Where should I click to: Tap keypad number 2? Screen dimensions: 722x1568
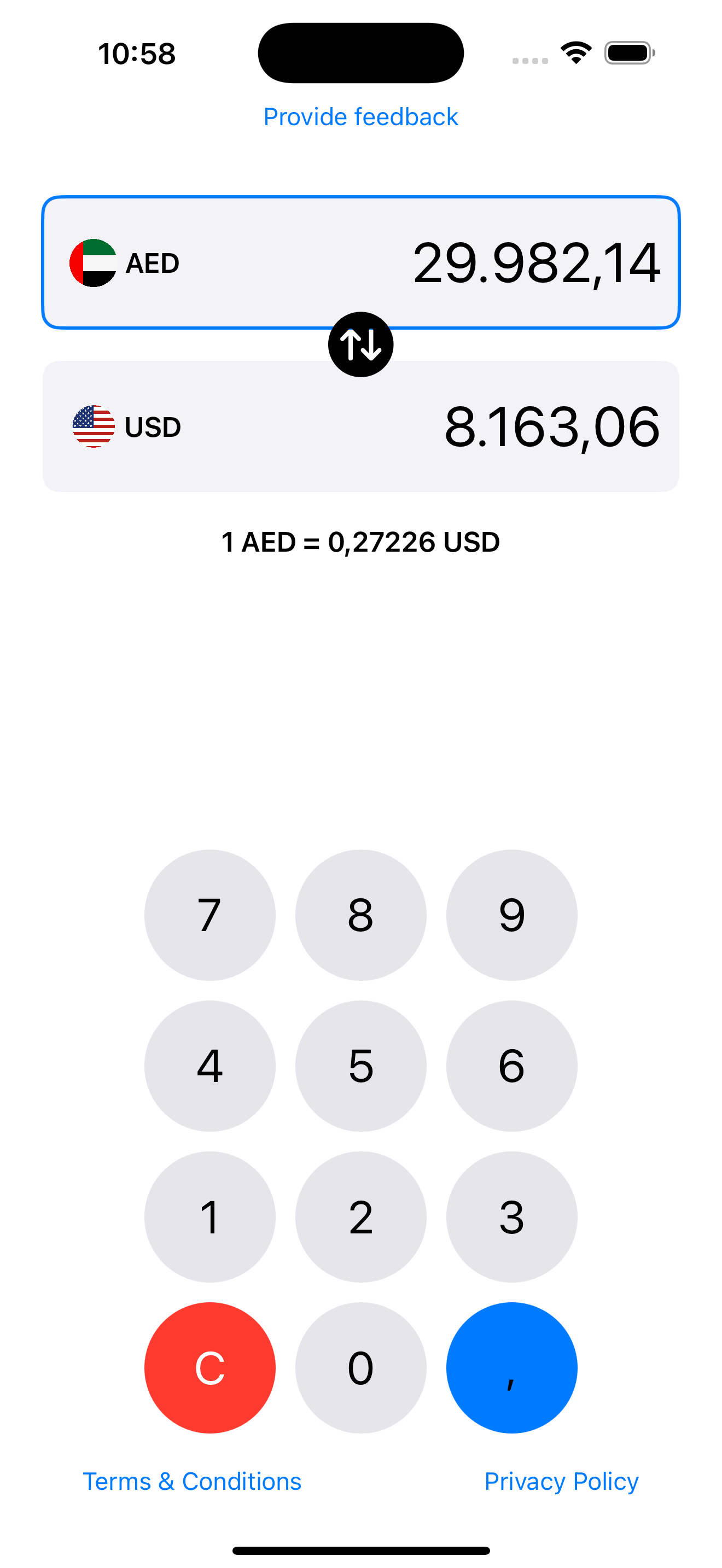(x=360, y=1217)
